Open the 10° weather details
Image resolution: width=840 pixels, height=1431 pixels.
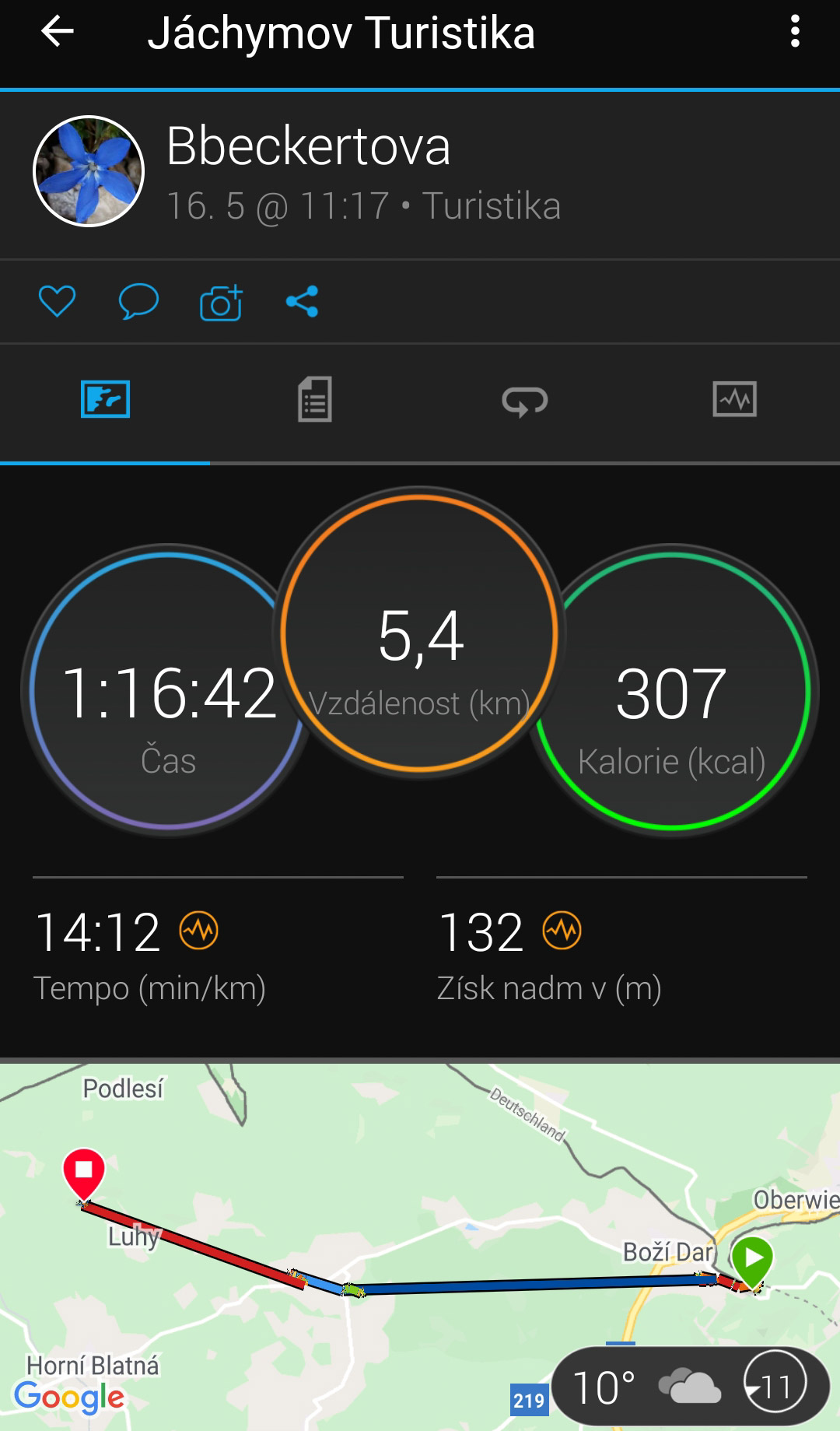(x=689, y=1387)
